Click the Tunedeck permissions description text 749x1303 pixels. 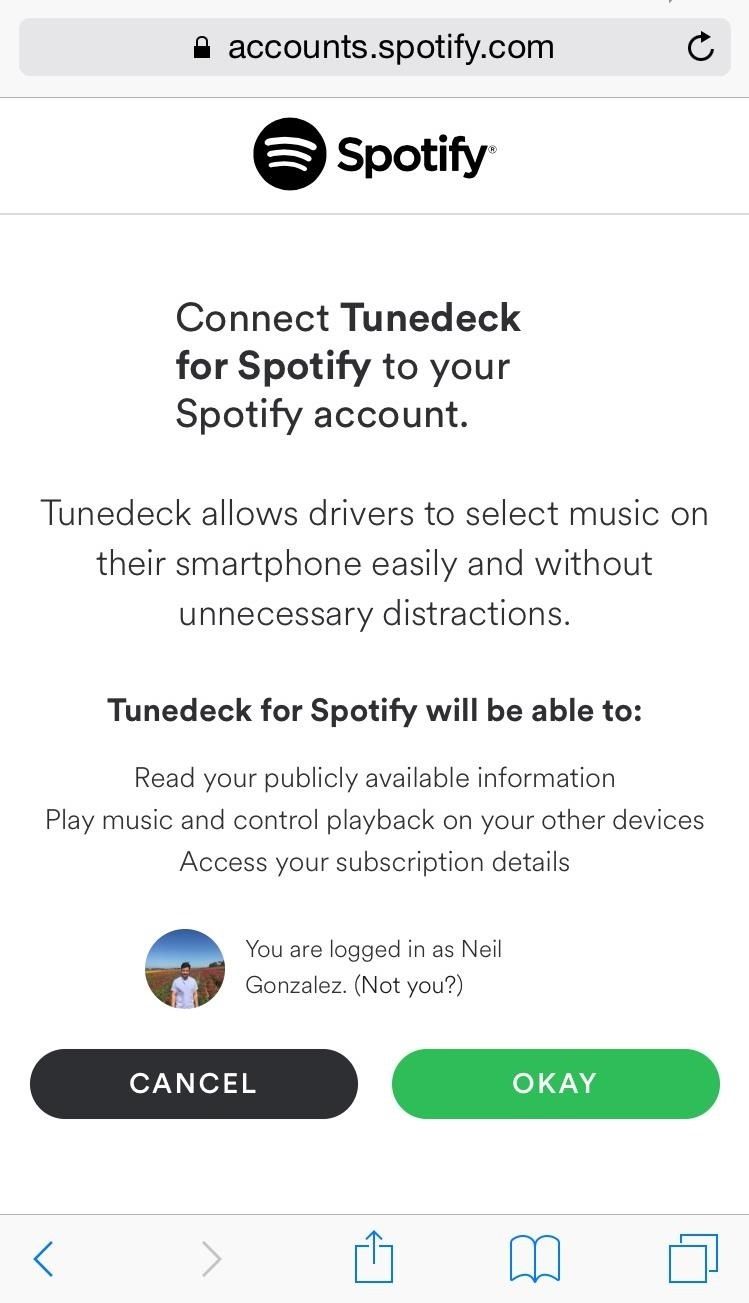[x=374, y=563]
